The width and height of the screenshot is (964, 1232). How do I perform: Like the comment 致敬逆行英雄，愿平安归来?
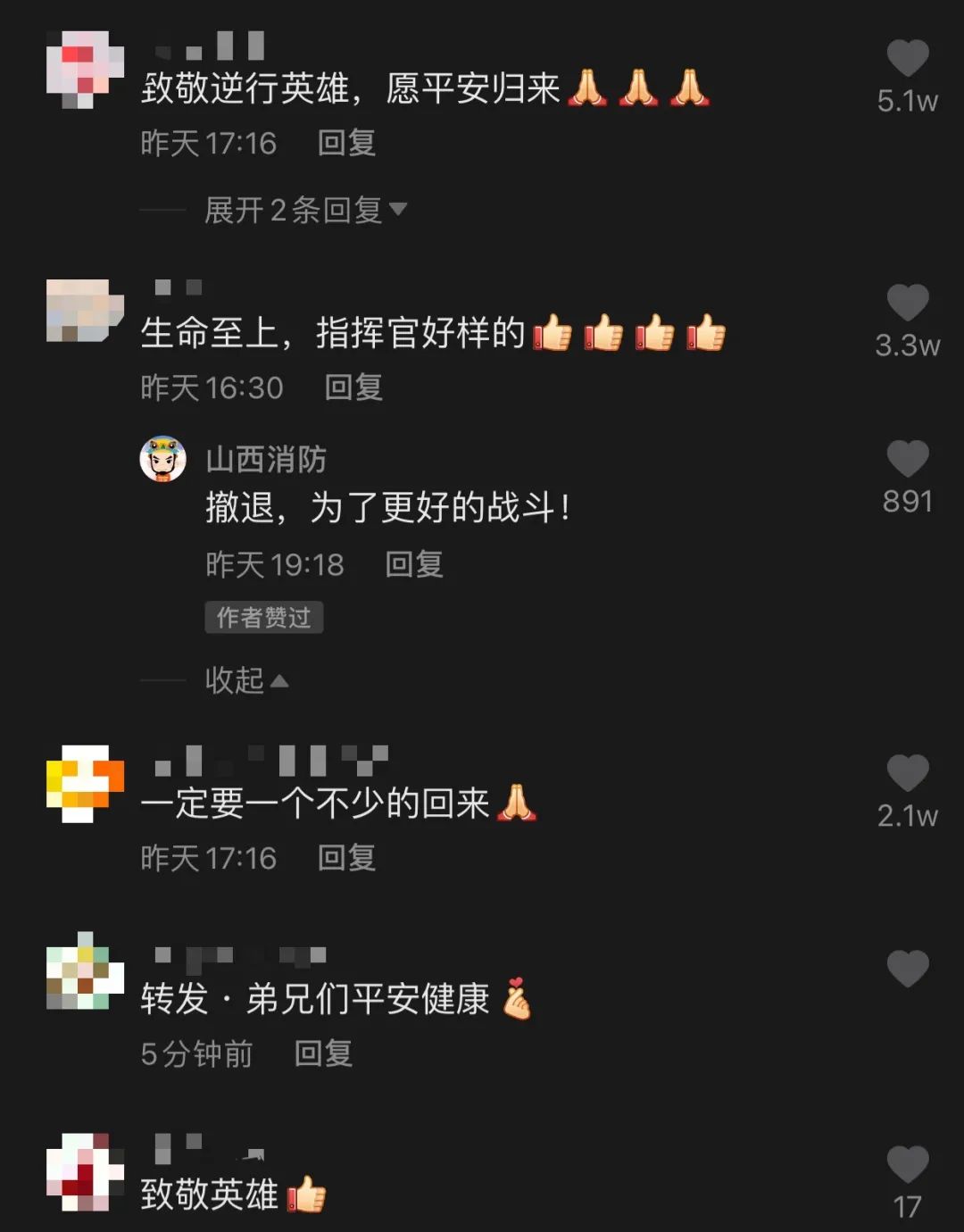907,59
